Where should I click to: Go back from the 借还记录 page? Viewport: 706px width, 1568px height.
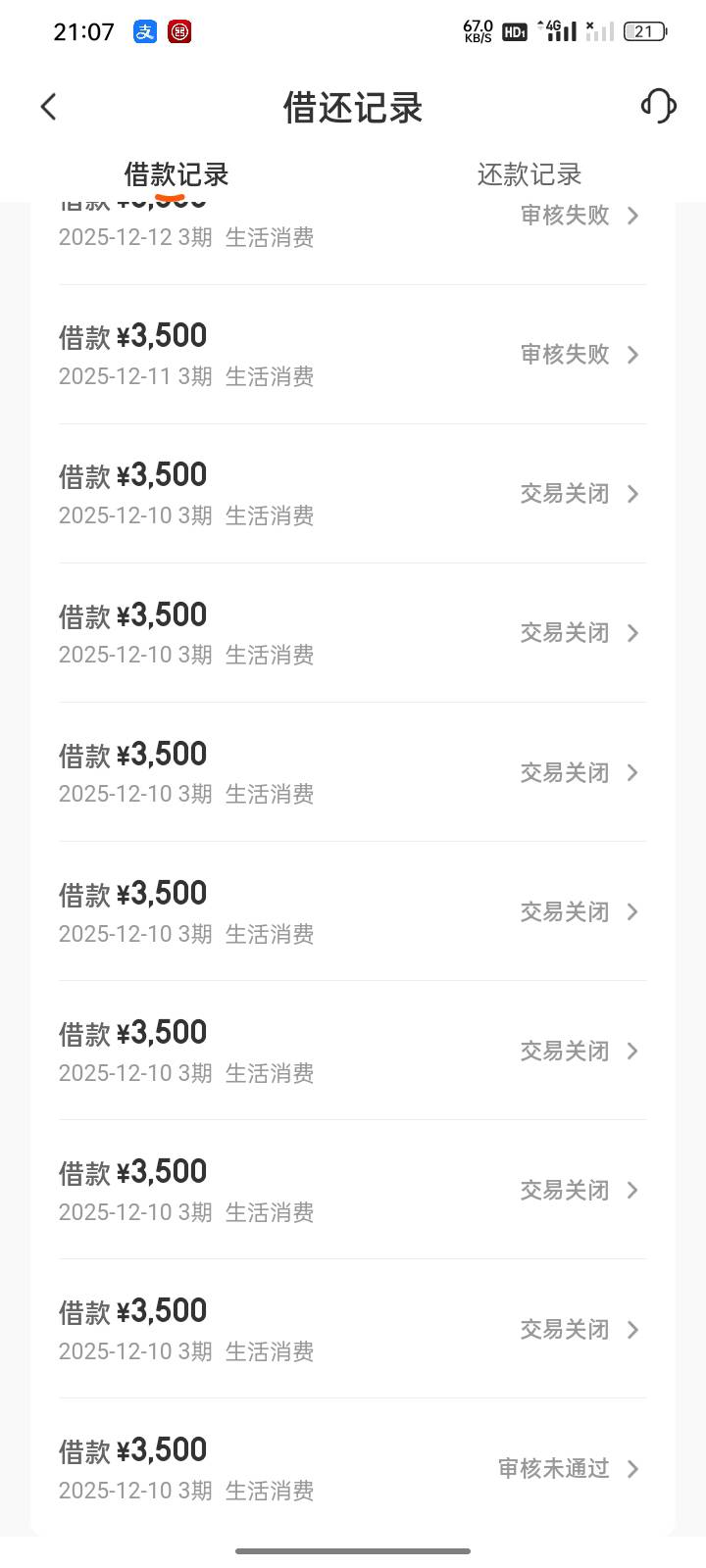point(49,107)
